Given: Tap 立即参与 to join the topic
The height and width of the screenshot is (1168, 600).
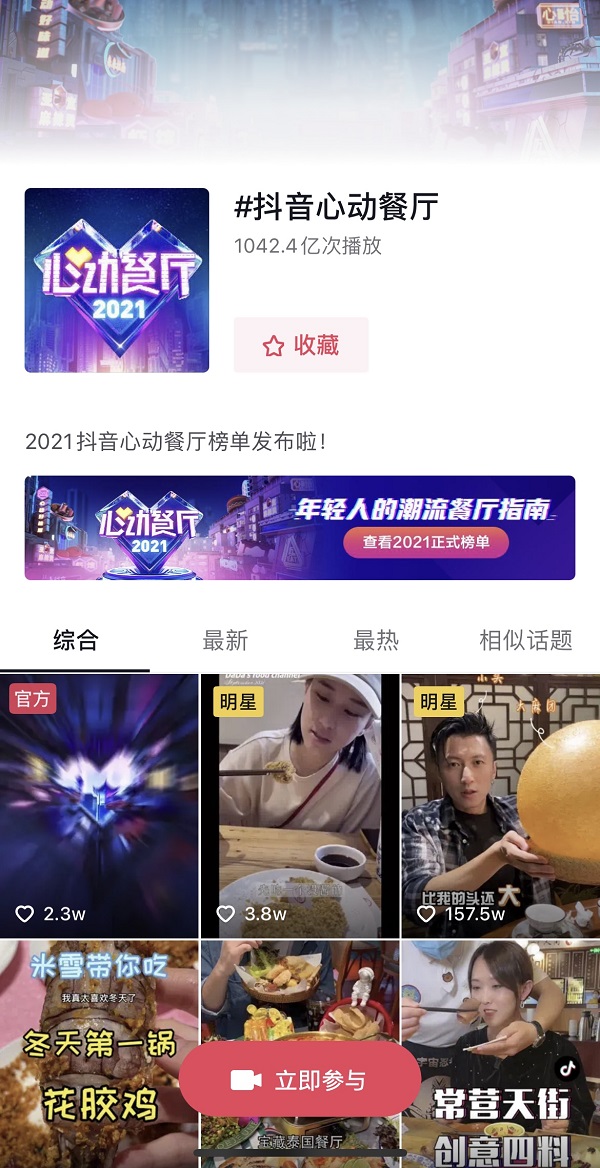Looking at the screenshot, I should tap(300, 1080).
